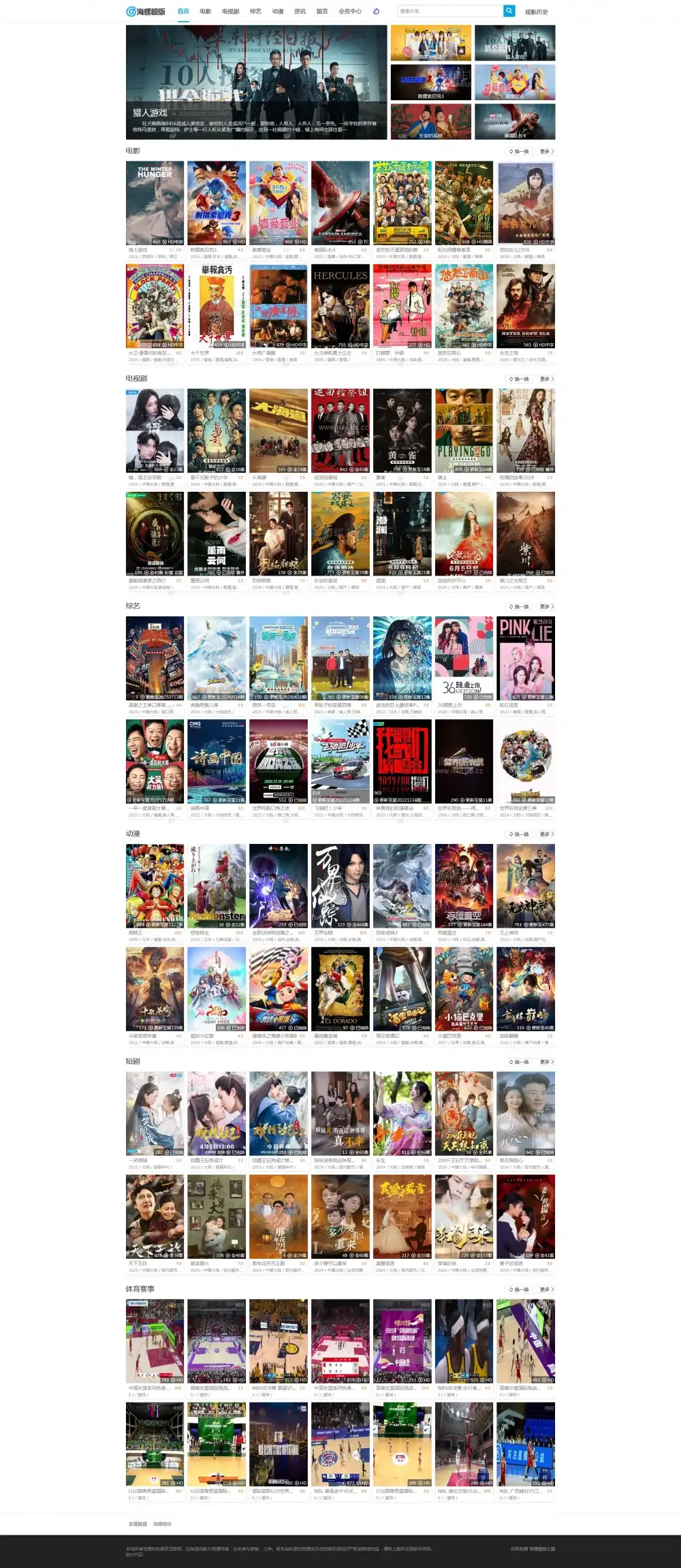This screenshot has width=681, height=1568.
Task: Focus the 搜索片名 search box
Action: tap(449, 11)
